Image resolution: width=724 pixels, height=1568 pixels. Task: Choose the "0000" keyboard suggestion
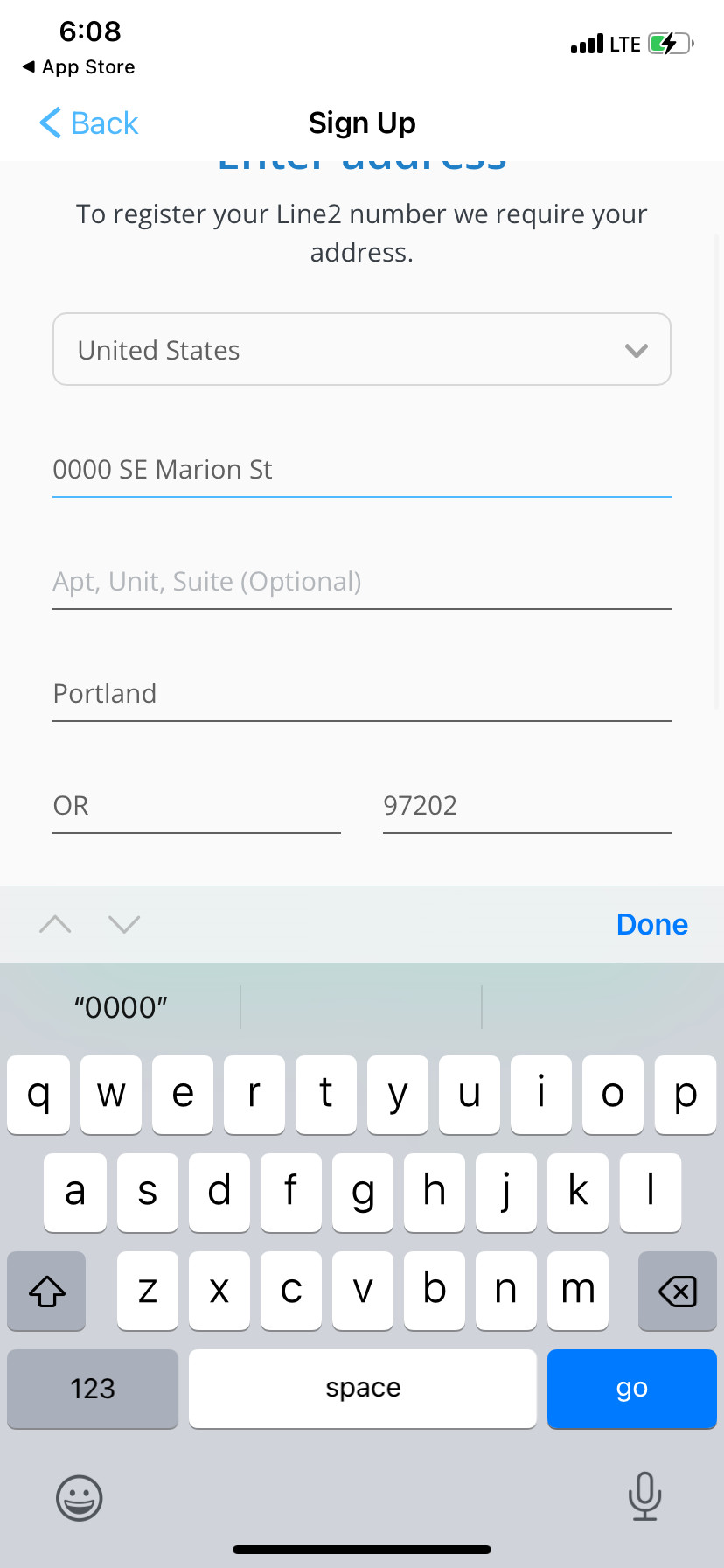pos(121,1007)
